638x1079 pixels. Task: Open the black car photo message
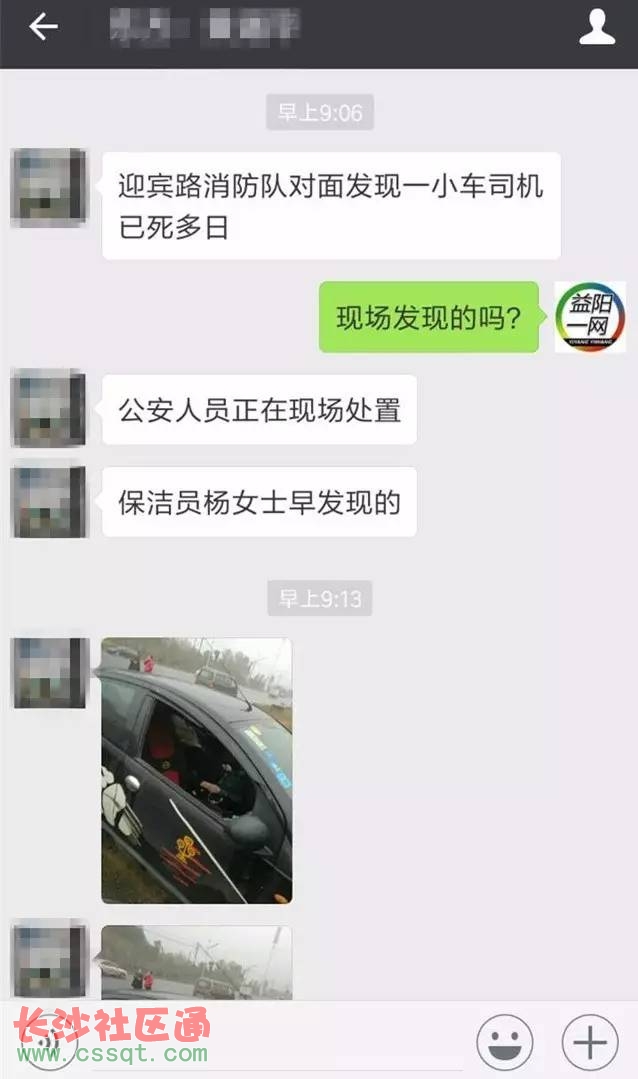tap(197, 770)
